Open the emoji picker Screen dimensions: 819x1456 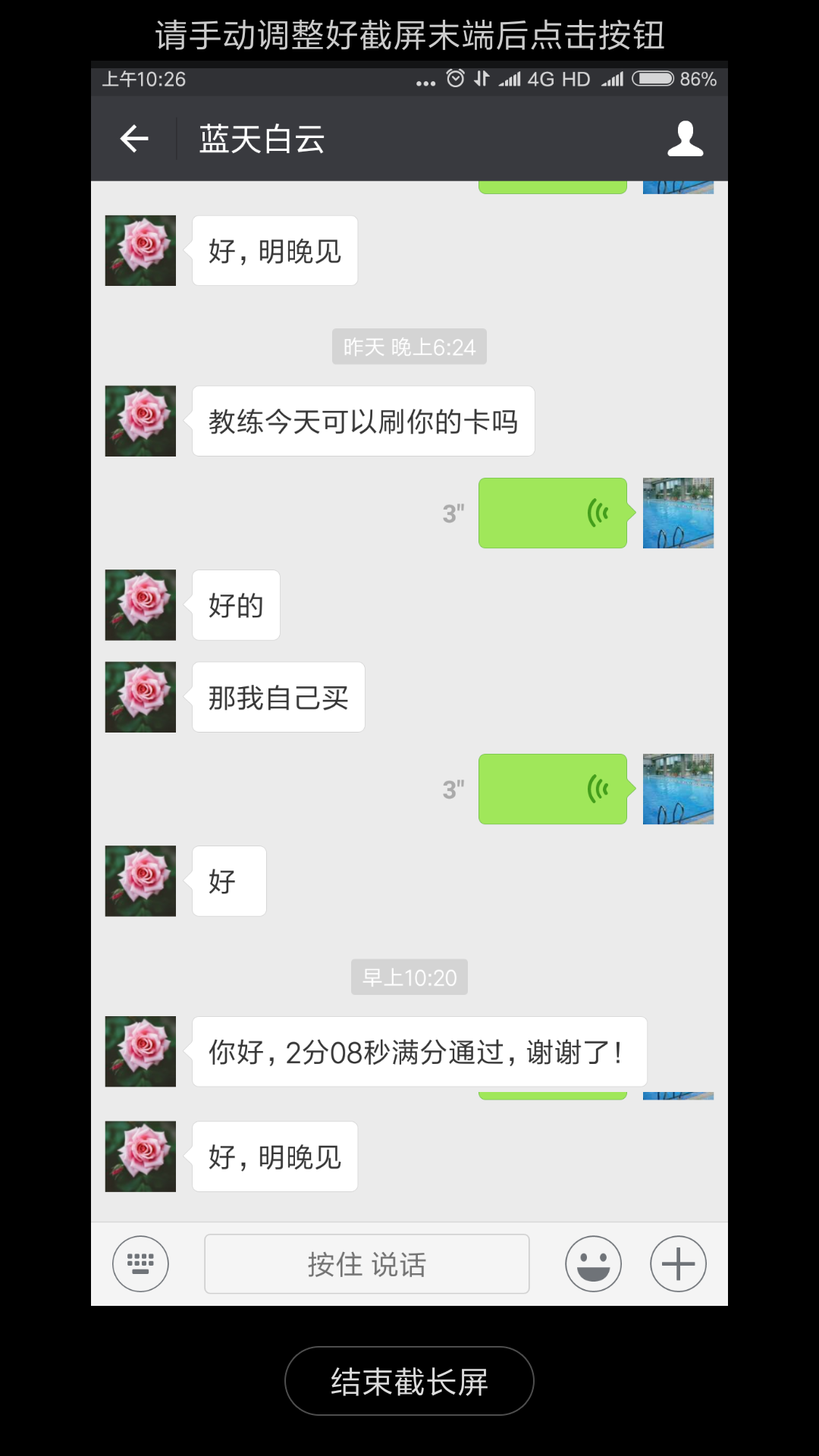pyautogui.click(x=593, y=1263)
